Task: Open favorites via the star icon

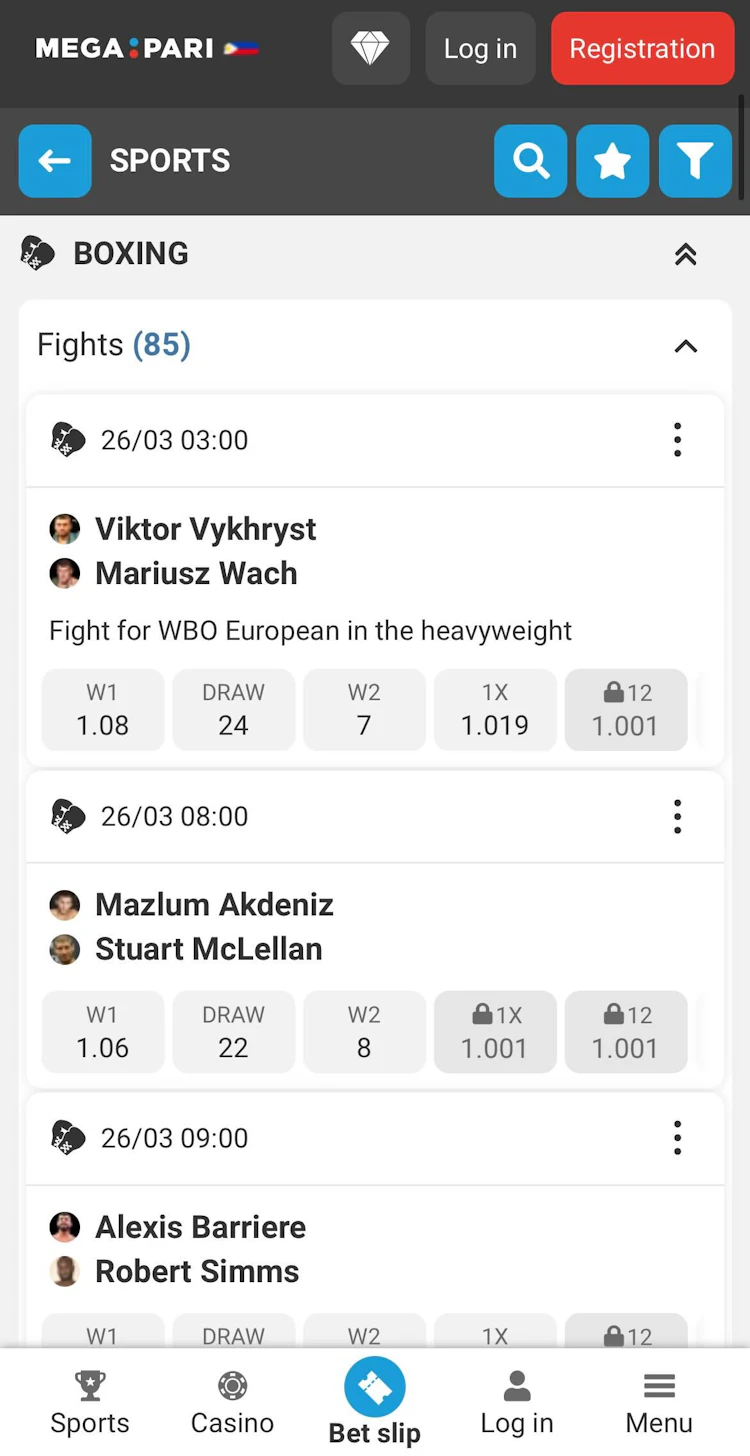Action: coord(613,161)
